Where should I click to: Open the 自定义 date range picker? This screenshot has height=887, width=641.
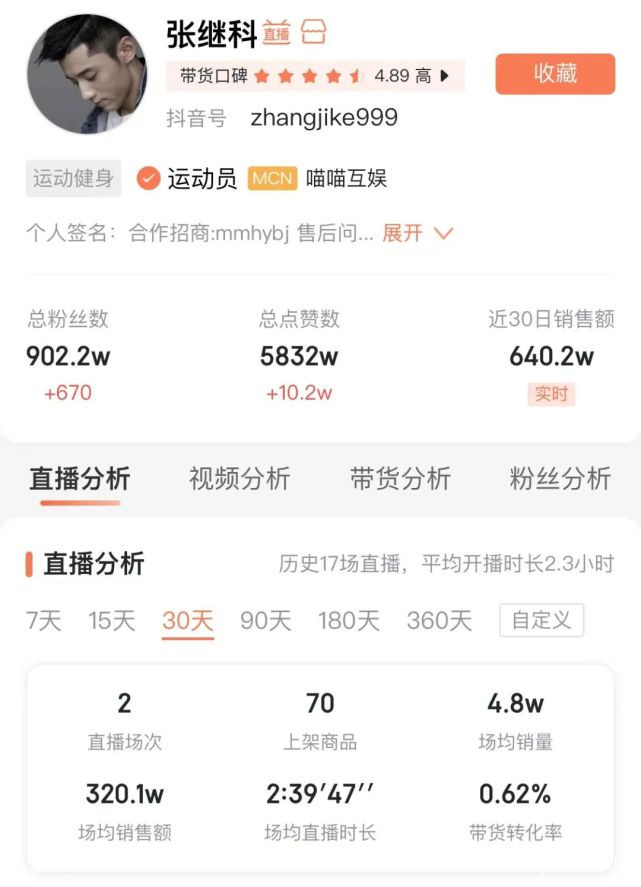541,620
